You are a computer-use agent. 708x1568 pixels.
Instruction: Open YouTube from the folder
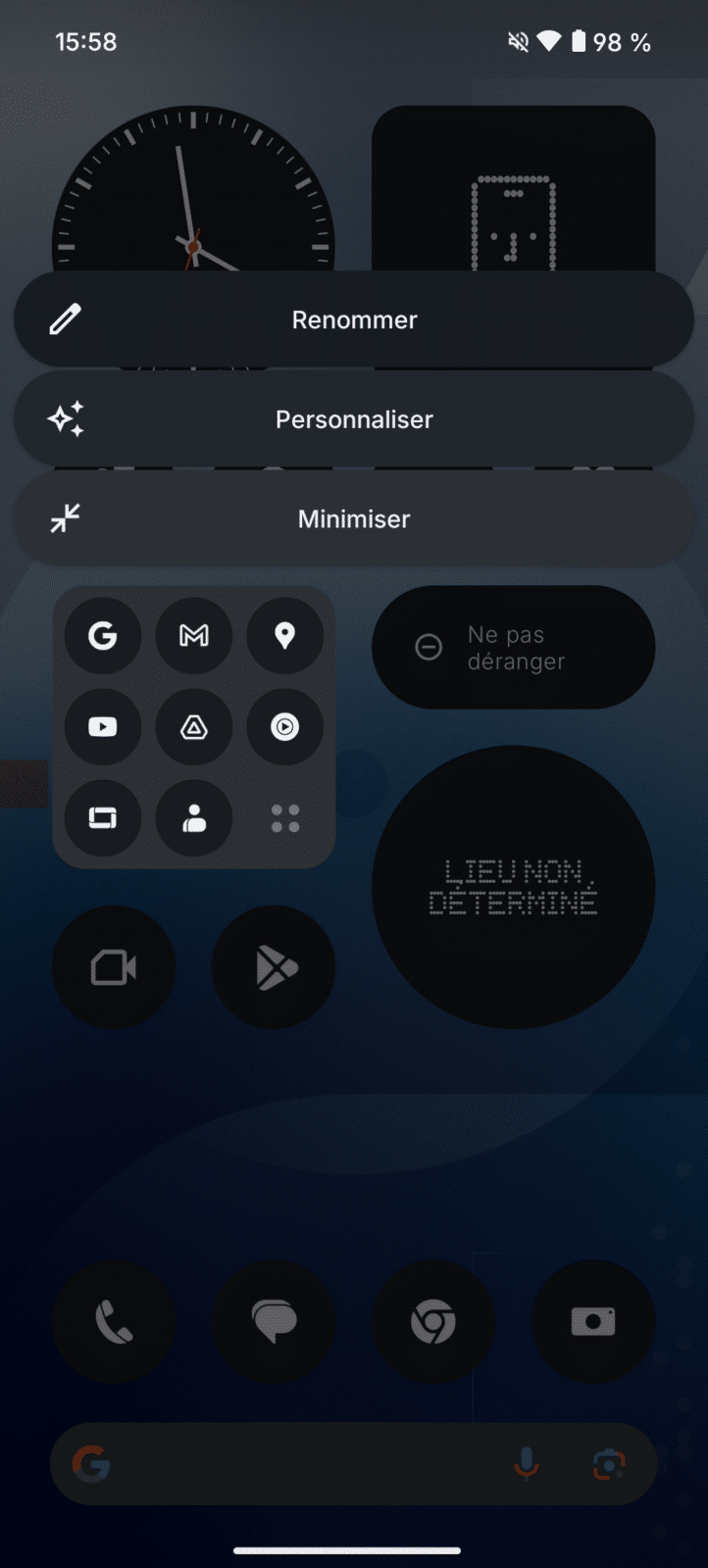103,727
